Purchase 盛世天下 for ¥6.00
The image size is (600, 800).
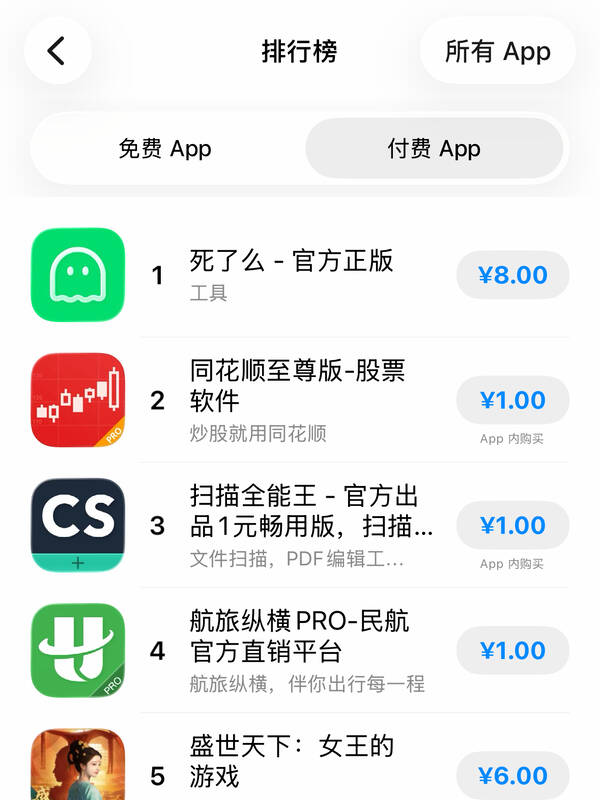tap(512, 775)
